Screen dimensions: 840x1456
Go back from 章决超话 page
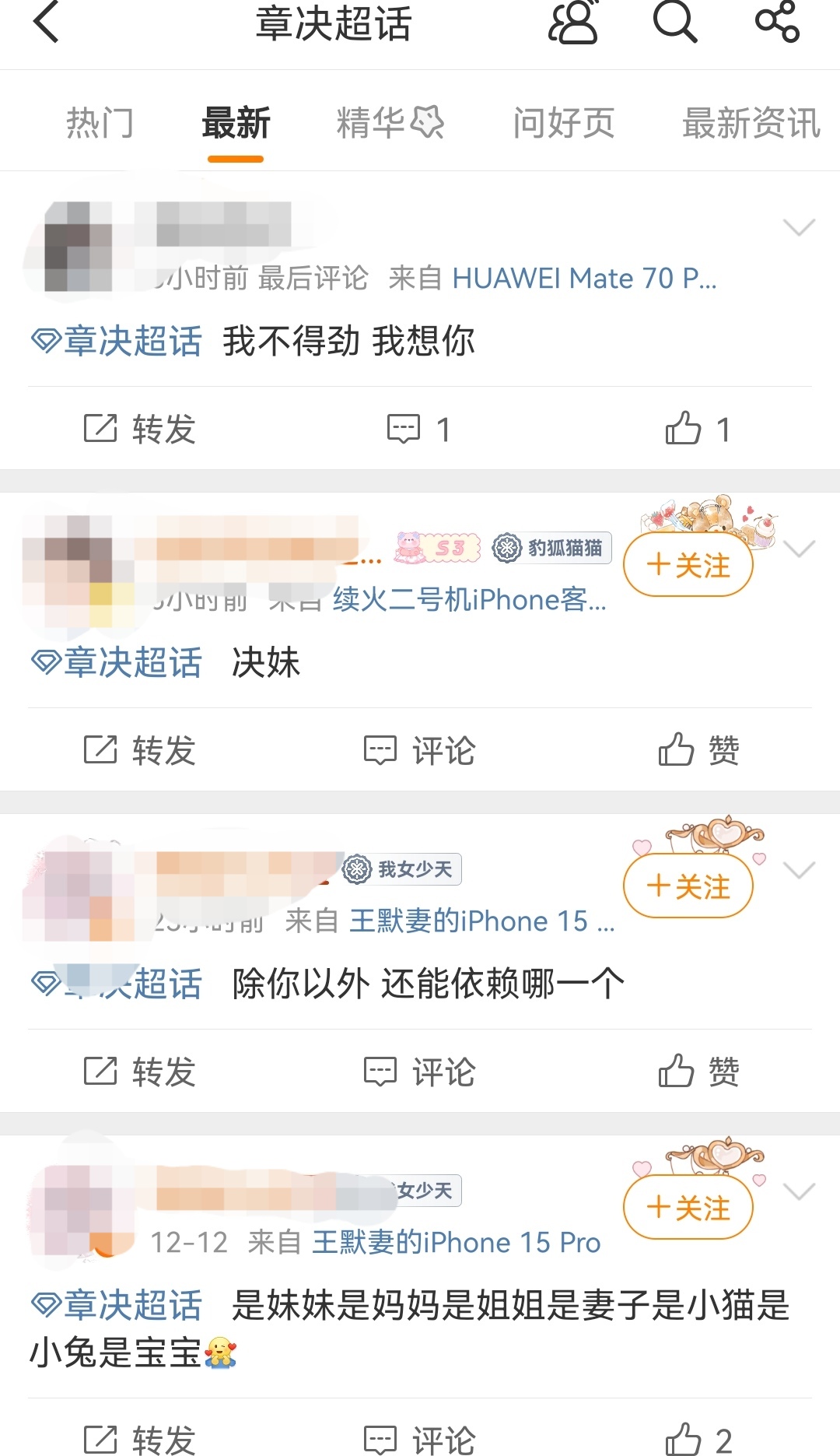pos(47,23)
